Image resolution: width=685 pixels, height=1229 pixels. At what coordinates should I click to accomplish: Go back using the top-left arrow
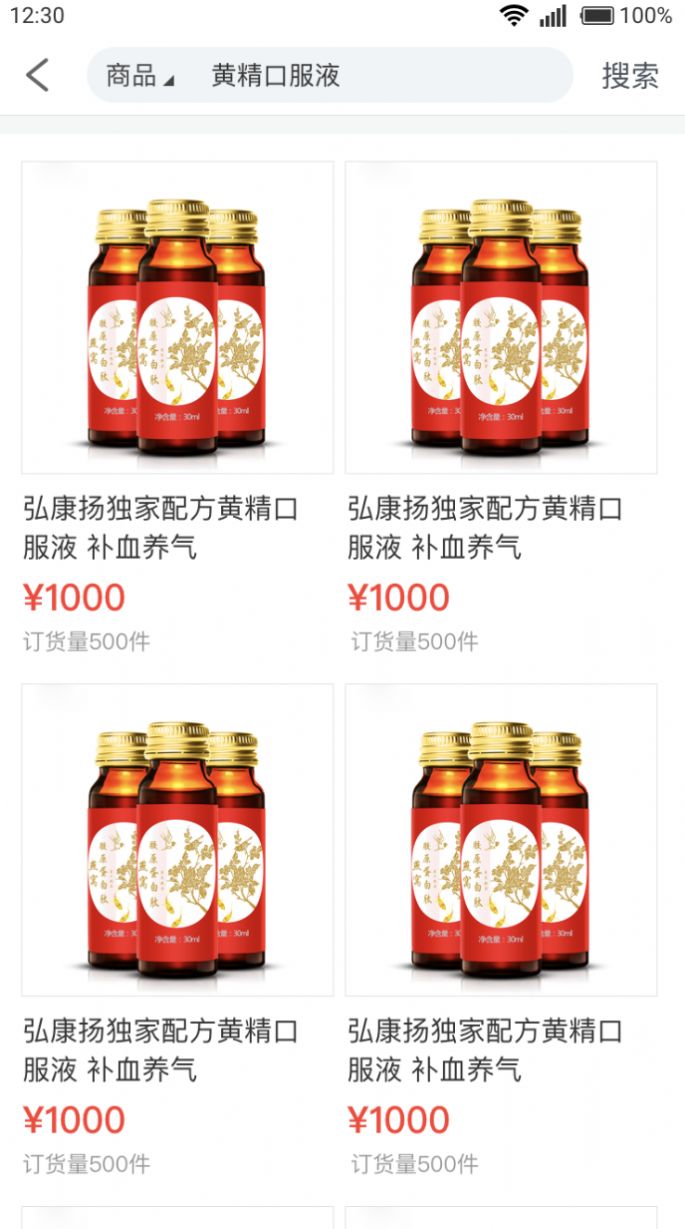coord(37,75)
